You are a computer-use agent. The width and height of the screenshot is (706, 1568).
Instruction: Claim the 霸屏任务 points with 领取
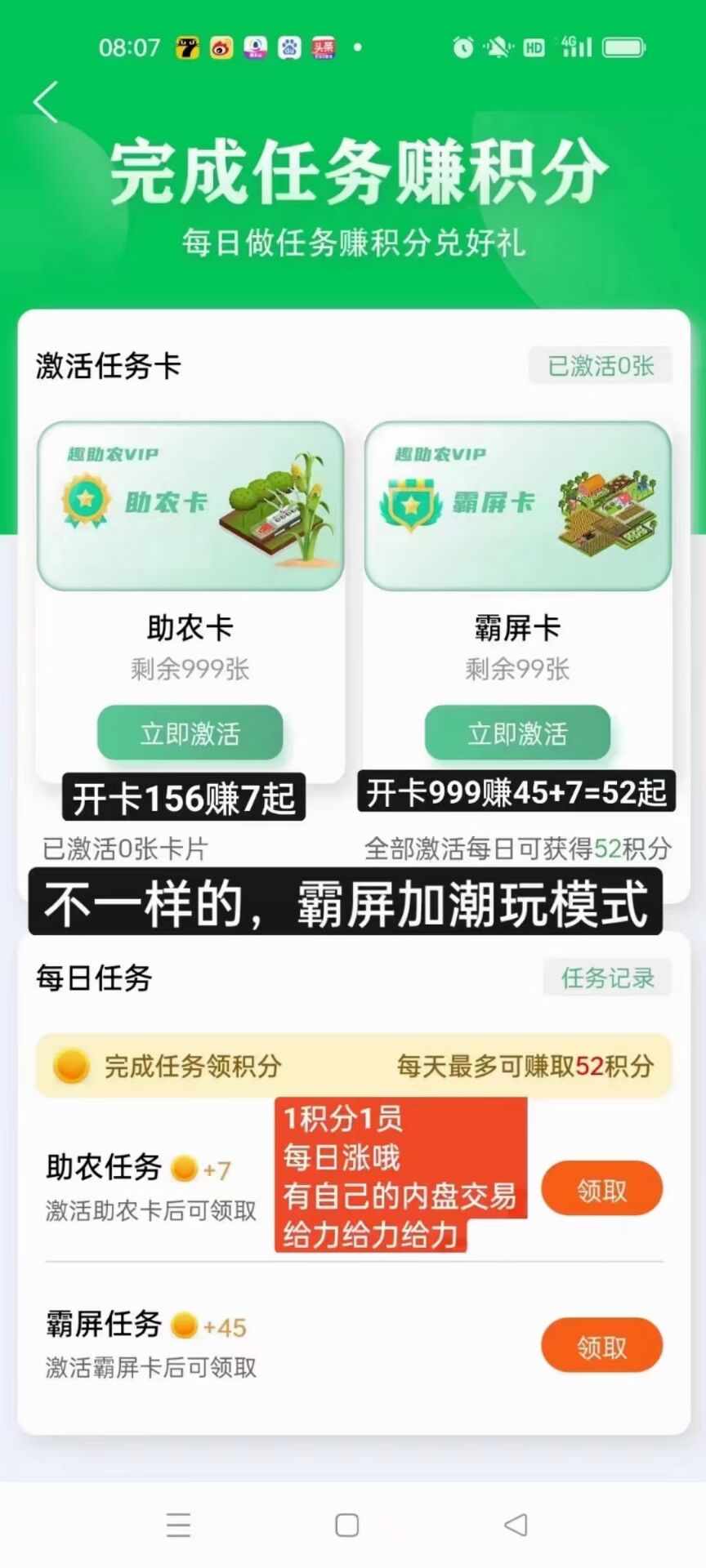601,1347
